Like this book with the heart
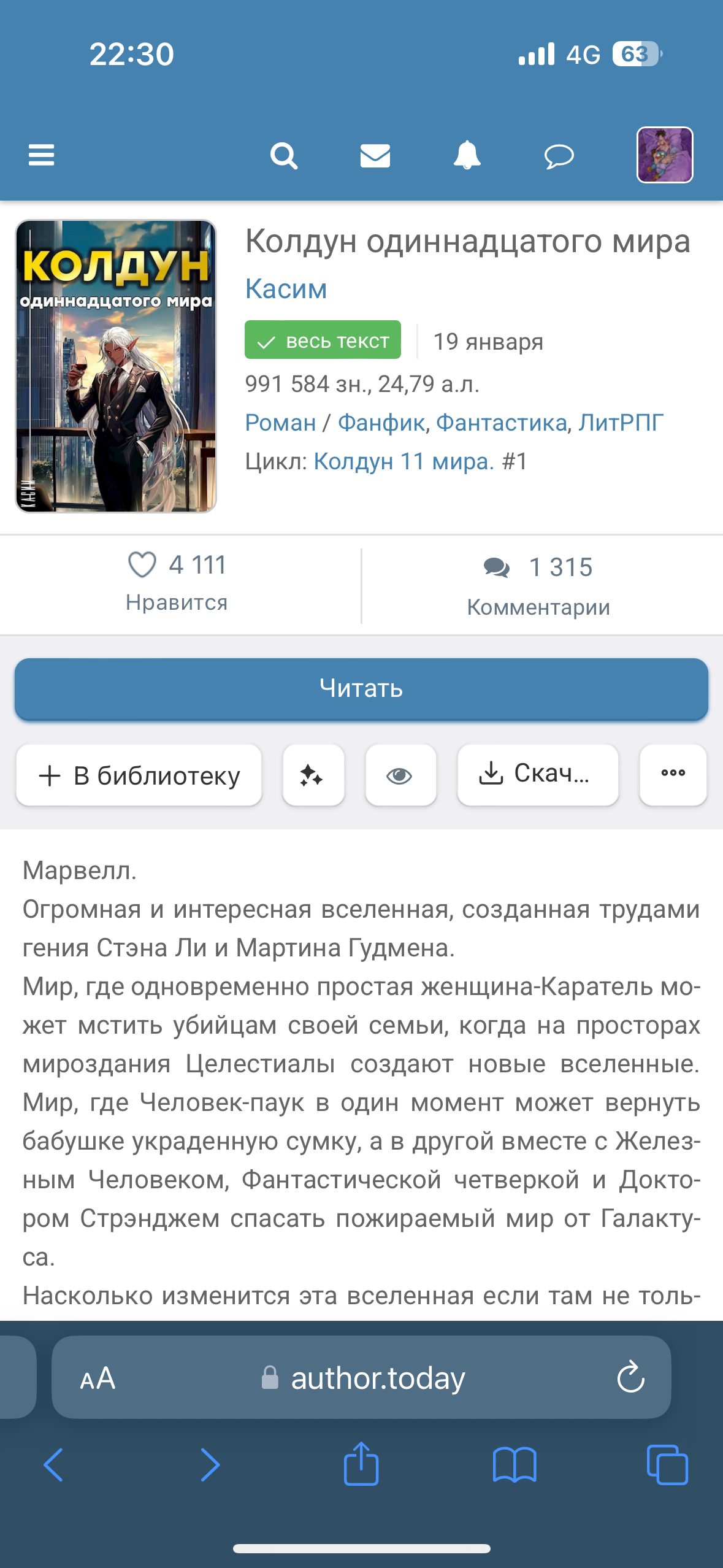723x1568 pixels. tap(142, 565)
